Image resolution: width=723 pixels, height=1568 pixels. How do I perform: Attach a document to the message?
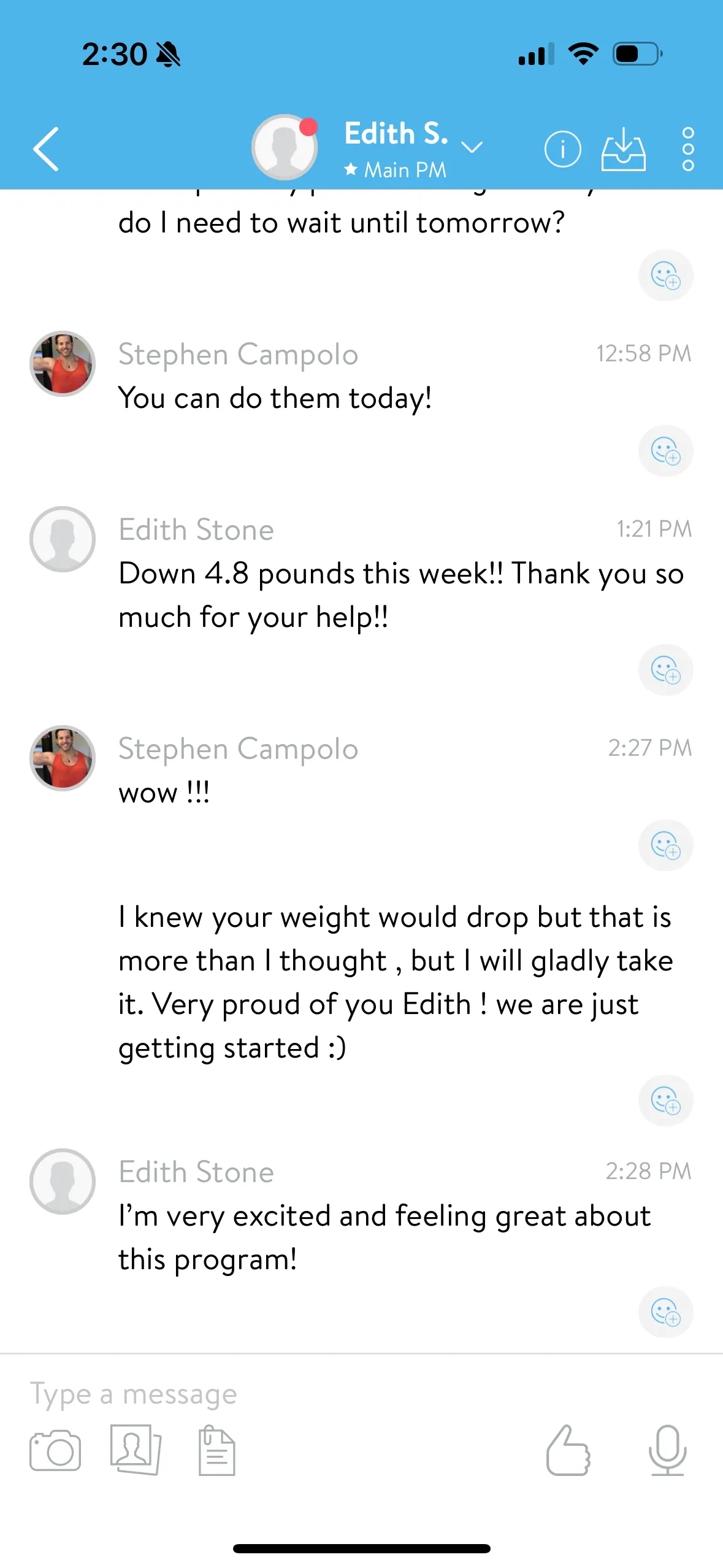point(217,1451)
